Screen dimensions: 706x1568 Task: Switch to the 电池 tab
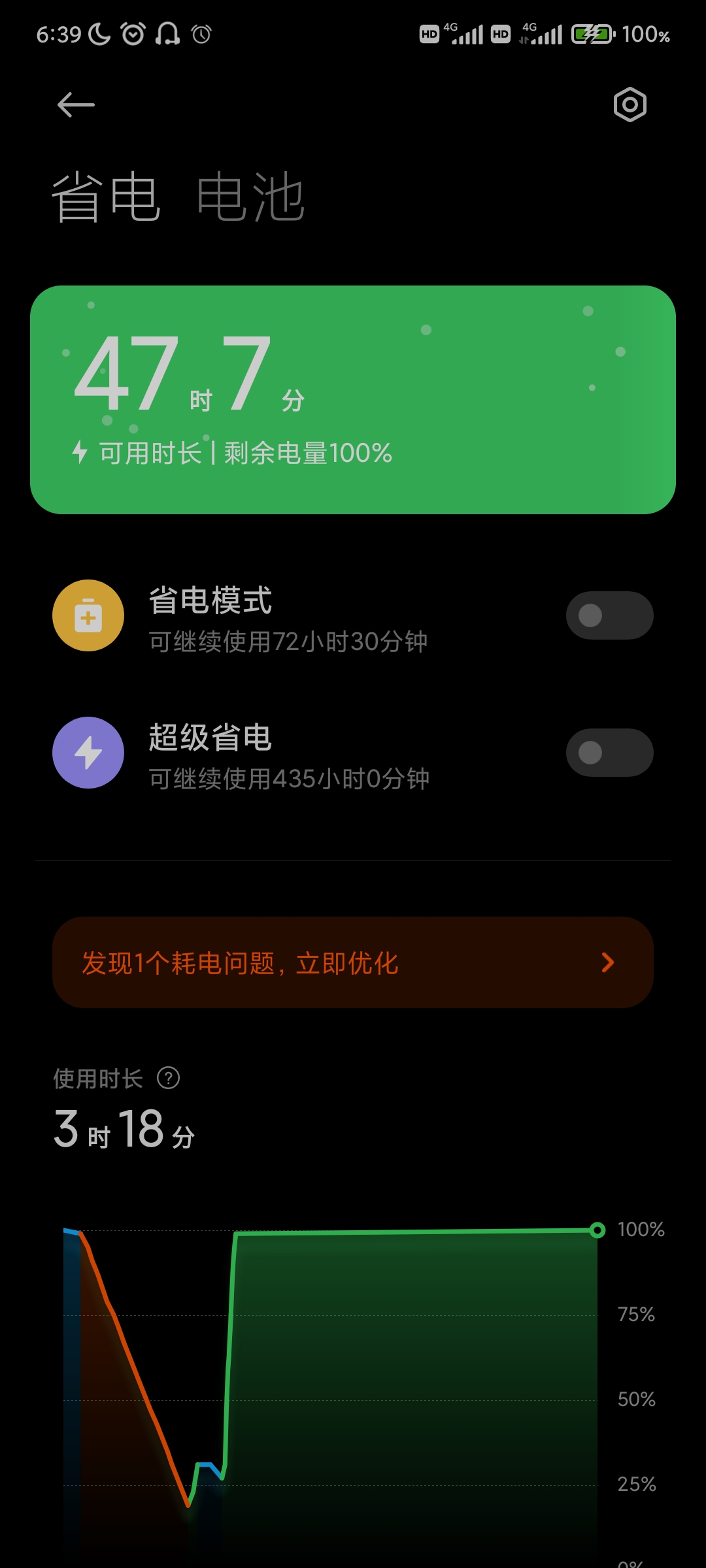[251, 197]
